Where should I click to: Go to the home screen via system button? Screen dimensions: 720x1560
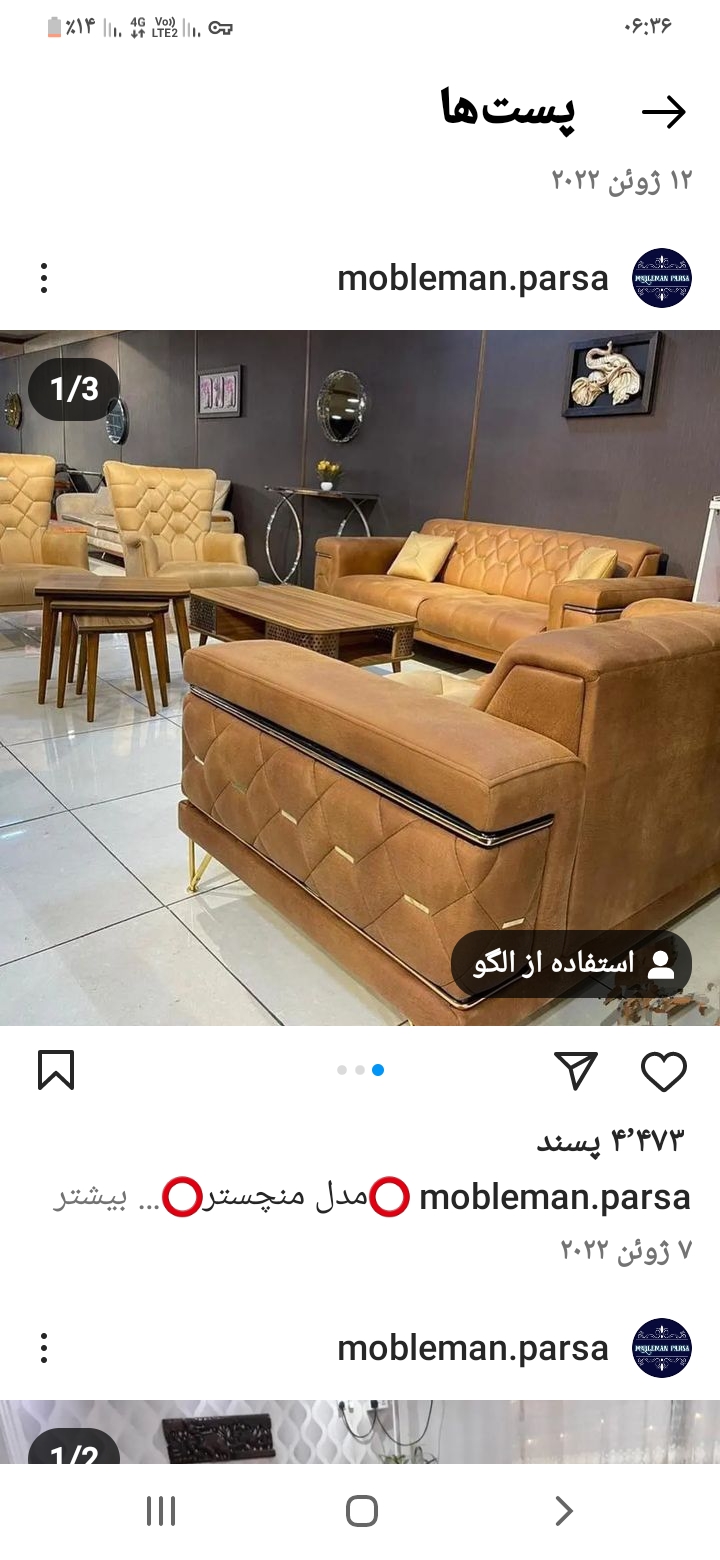click(x=361, y=1511)
